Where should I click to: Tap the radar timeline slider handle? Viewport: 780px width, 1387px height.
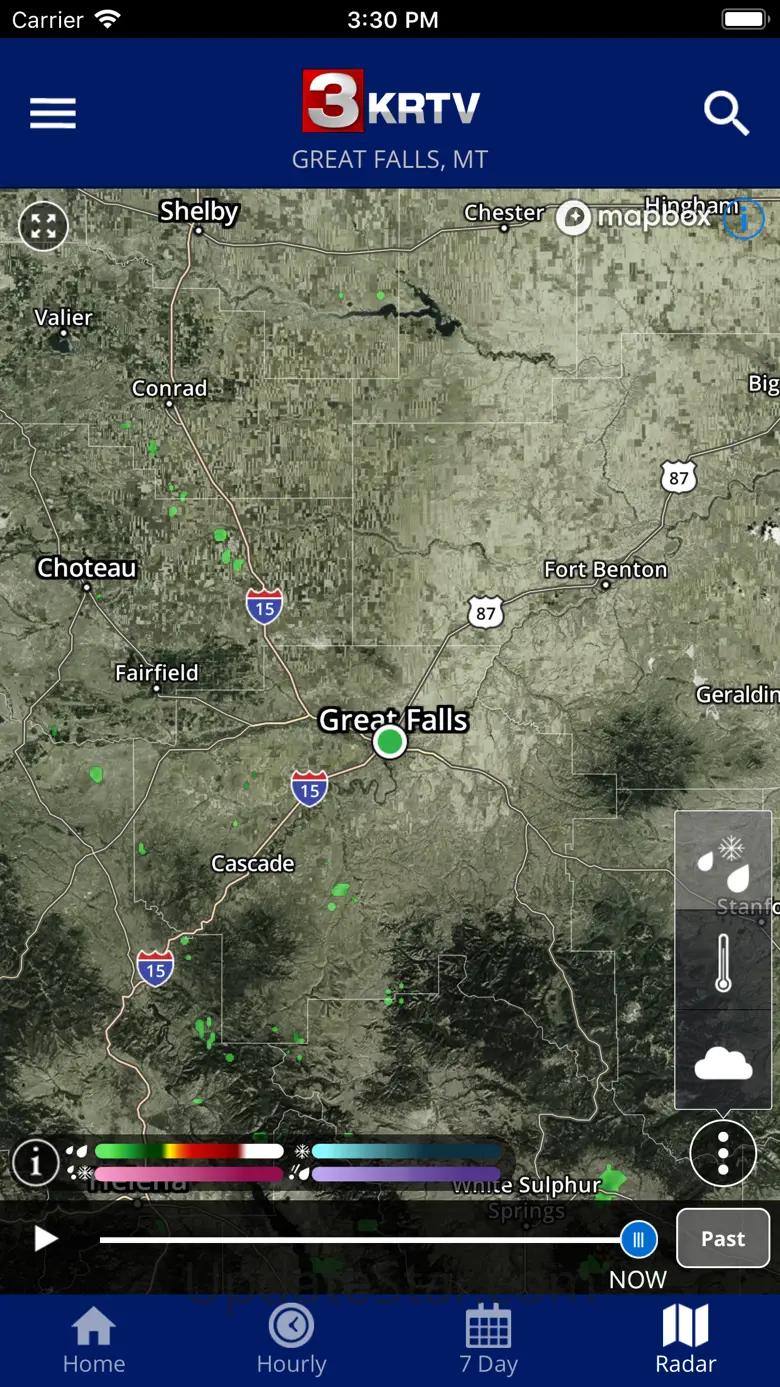[638, 1240]
